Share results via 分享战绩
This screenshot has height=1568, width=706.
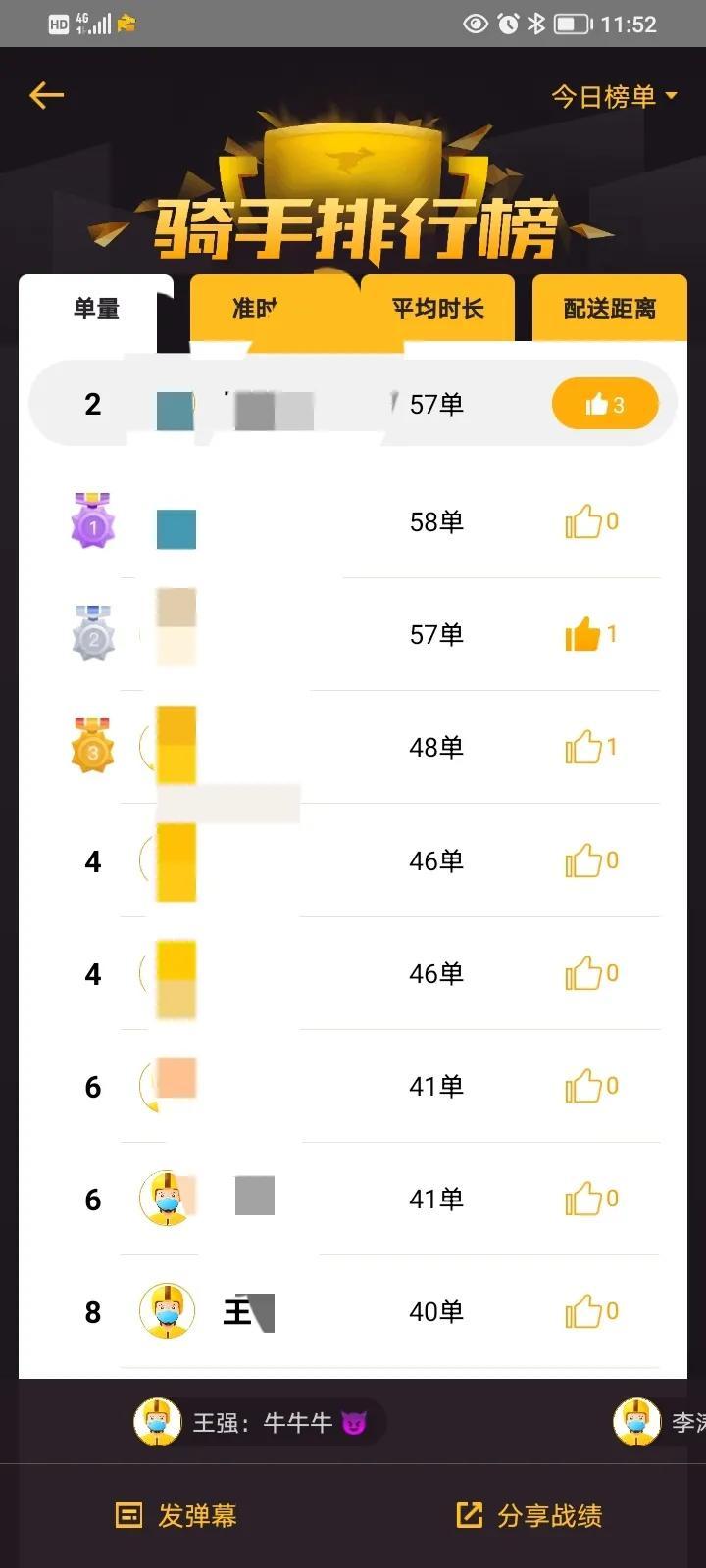[x=529, y=1515]
